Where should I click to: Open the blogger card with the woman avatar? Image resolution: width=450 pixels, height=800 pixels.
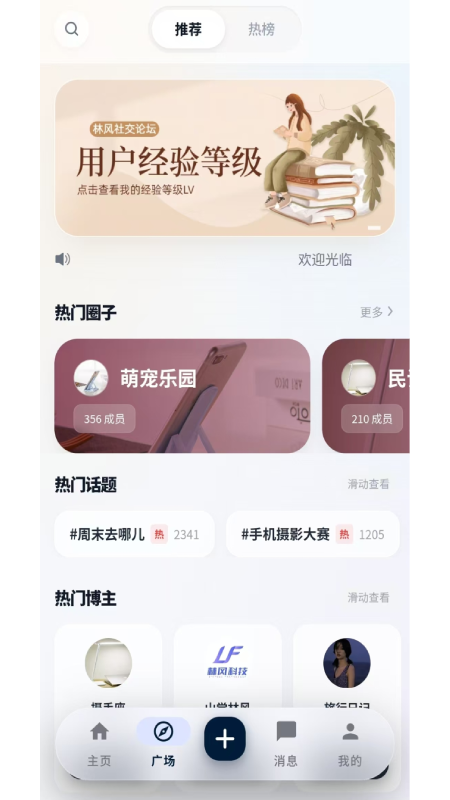[347, 668]
